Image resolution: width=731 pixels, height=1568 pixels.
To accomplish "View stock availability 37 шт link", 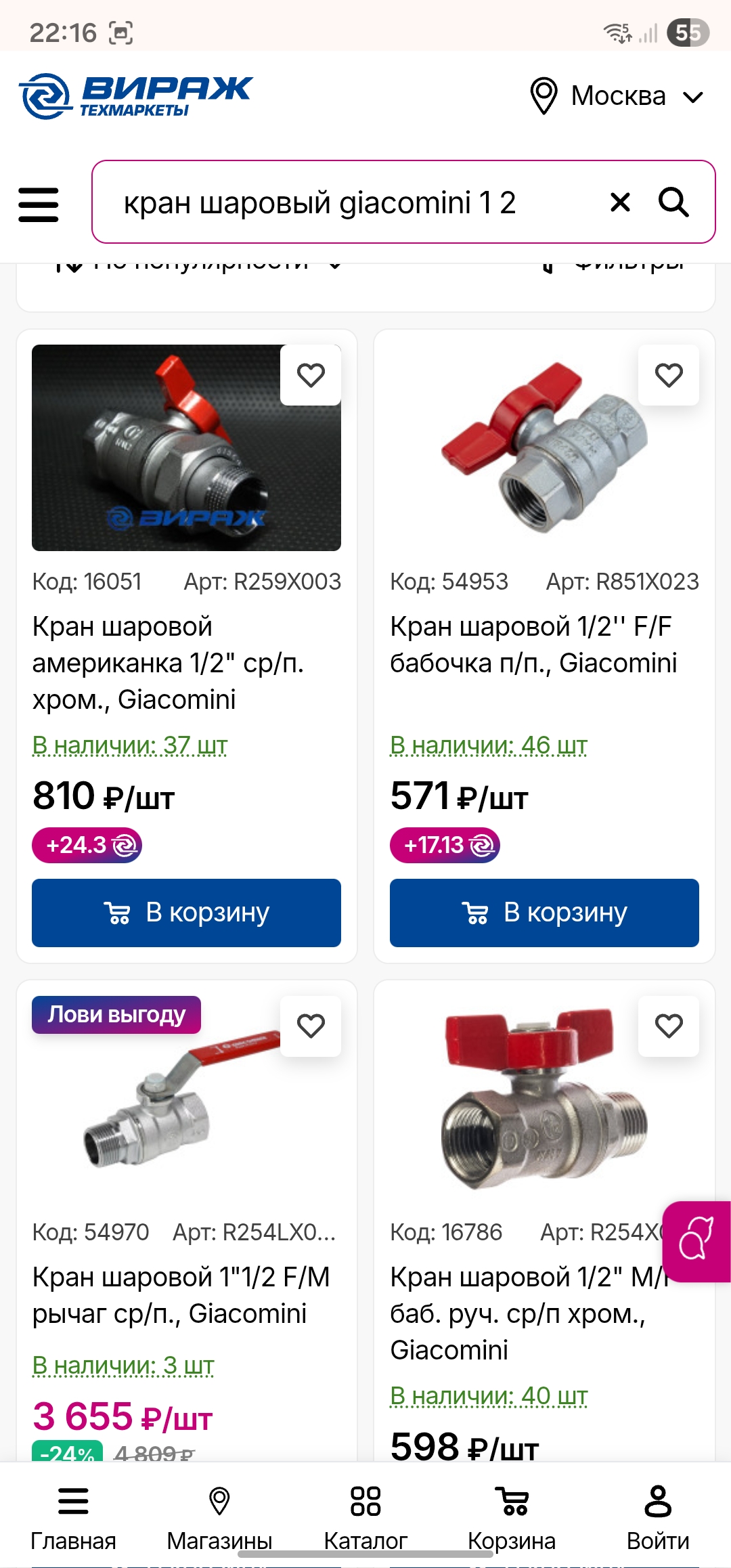I will 130,745.
